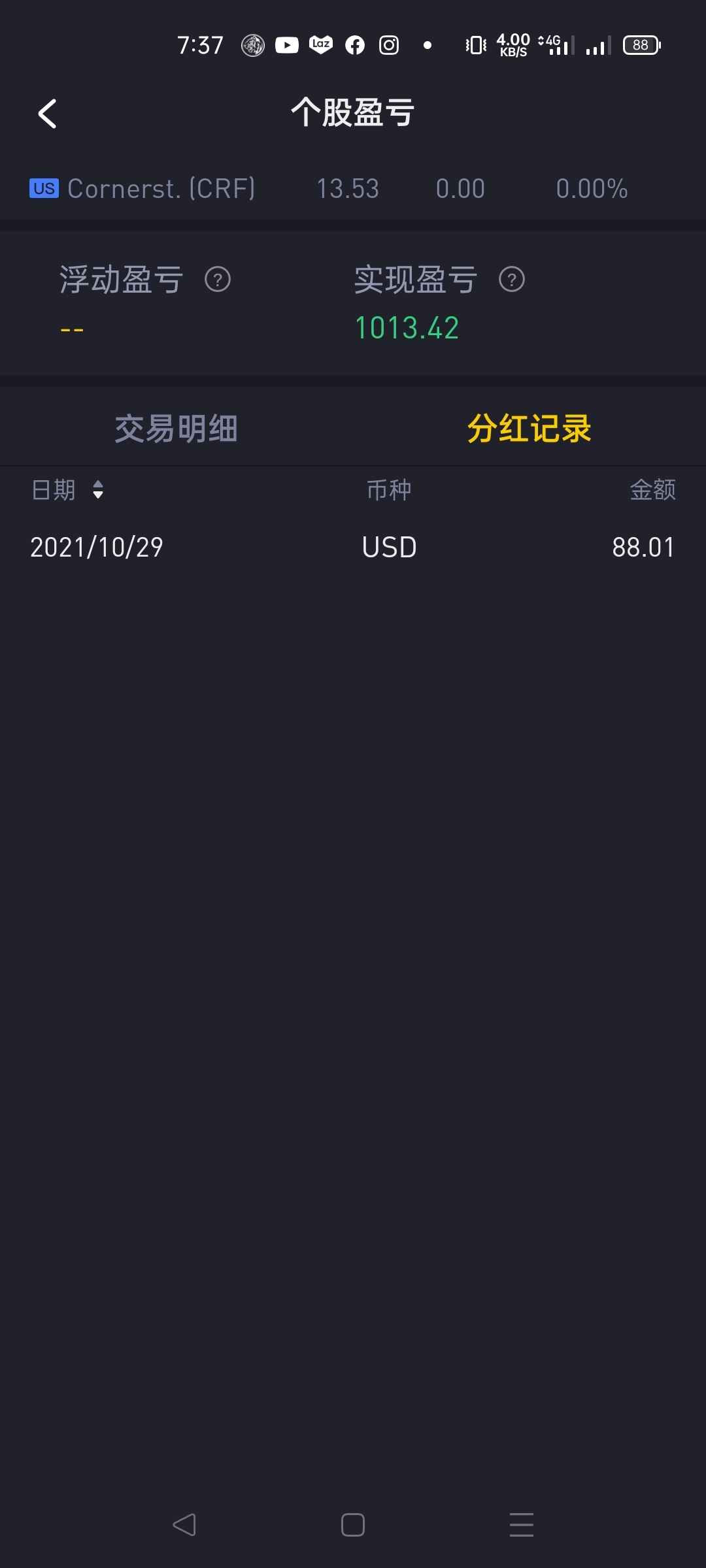This screenshot has height=1568, width=706.
Task: Go back using the top-left arrow
Action: coord(47,114)
